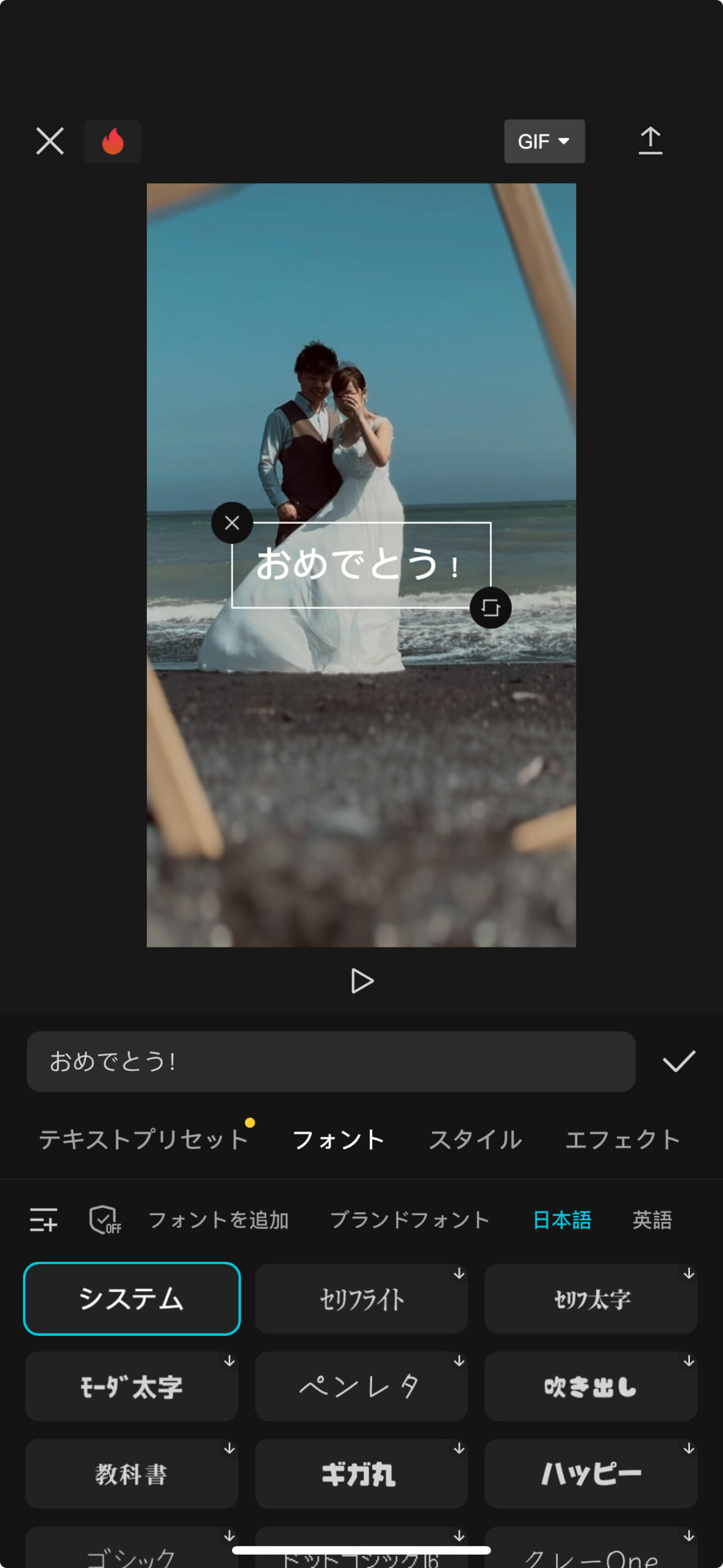The image size is (723, 1568).
Task: Export using the upload arrow icon
Action: (650, 141)
